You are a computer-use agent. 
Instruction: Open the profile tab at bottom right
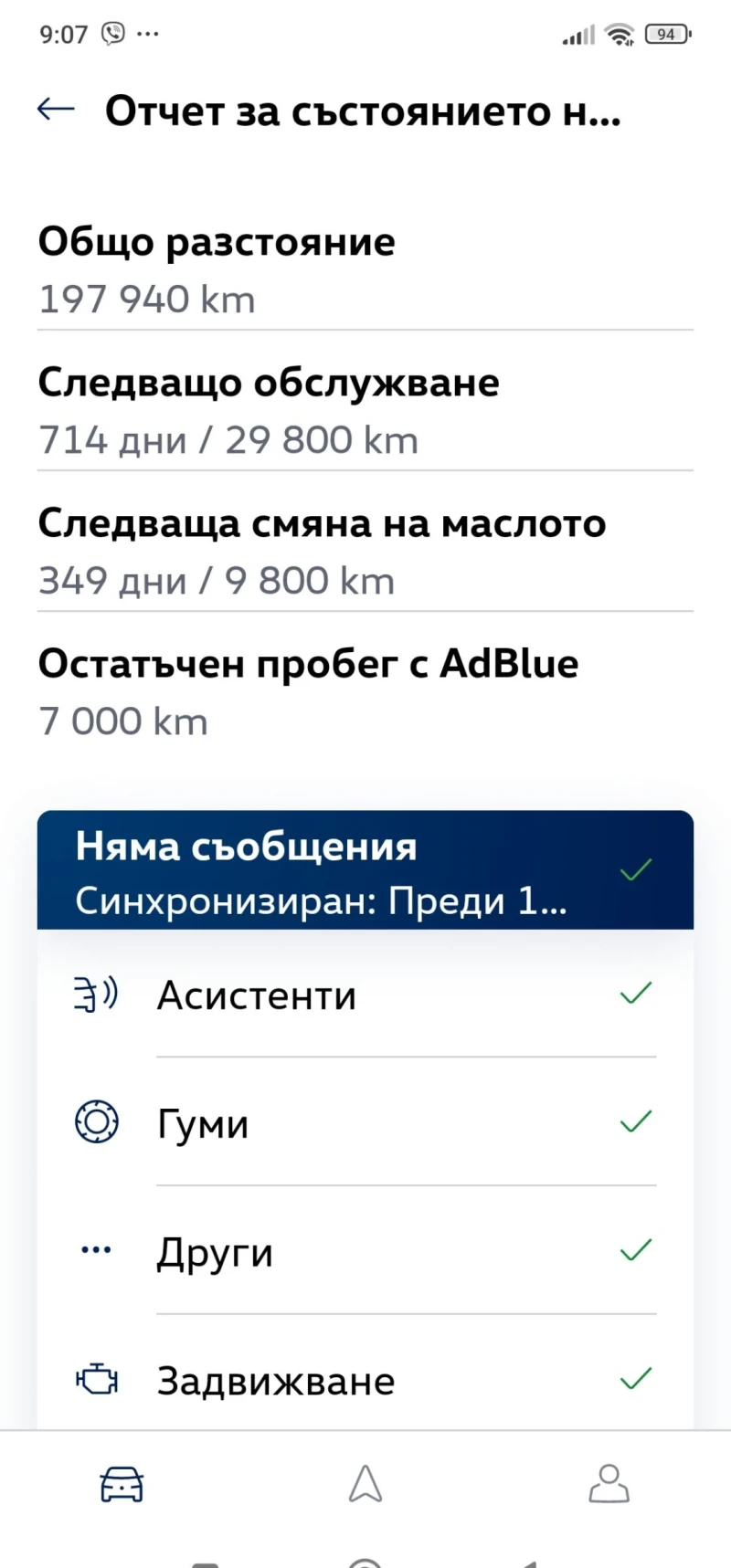coord(609,1485)
